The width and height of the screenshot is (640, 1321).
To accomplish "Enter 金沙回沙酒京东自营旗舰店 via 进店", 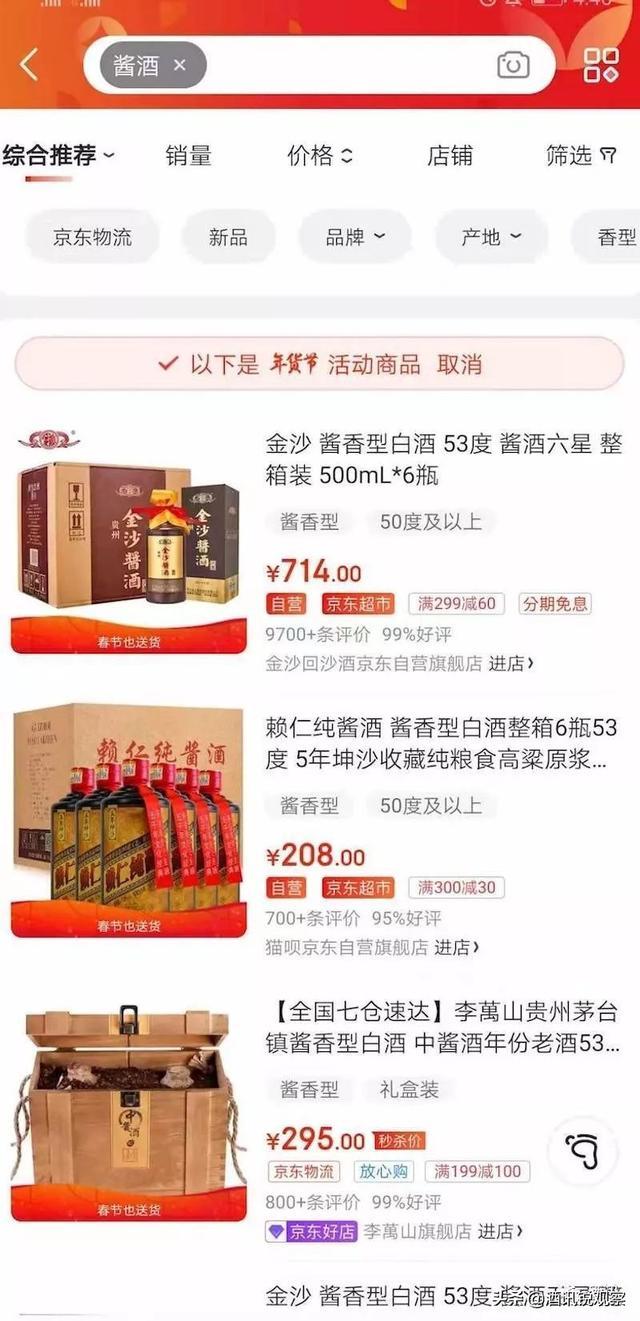I will point(510,663).
